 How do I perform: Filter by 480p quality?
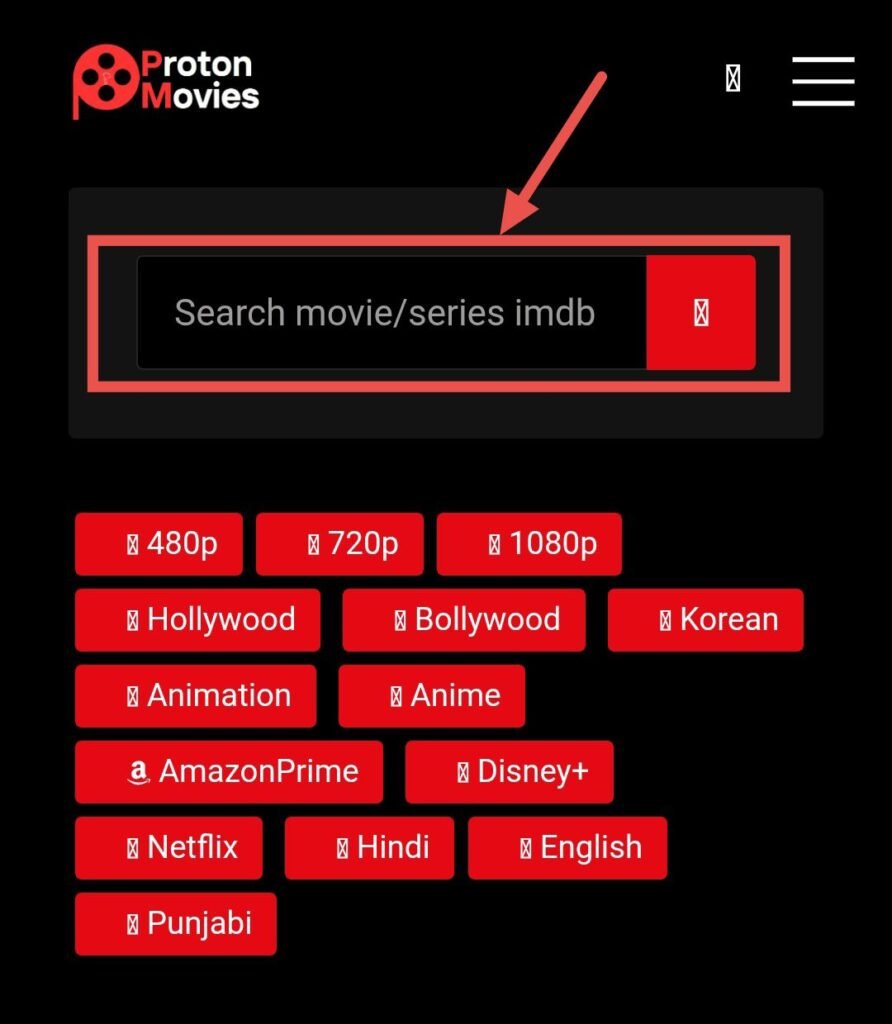point(159,544)
